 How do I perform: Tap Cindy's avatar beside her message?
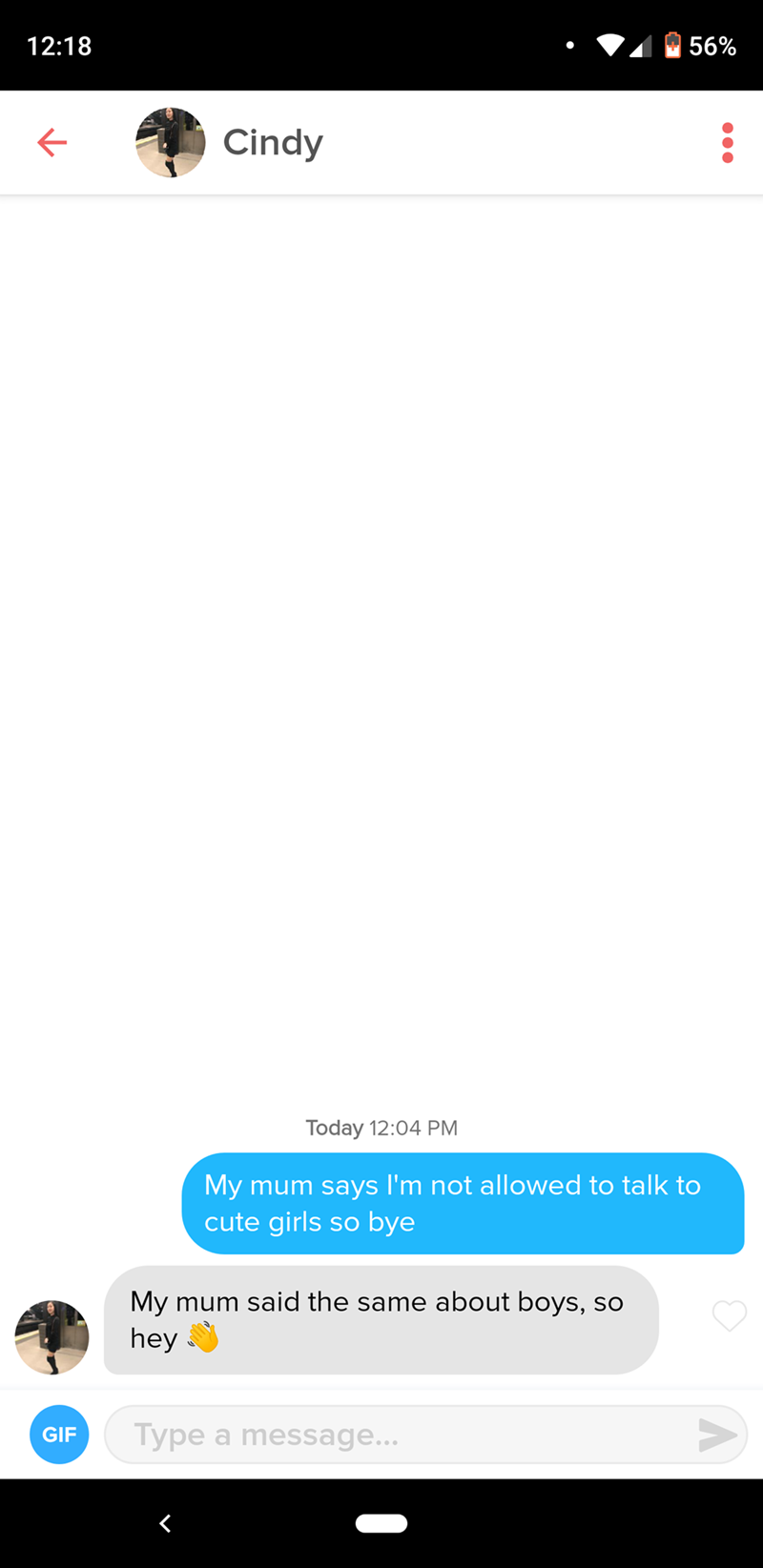pos(52,1336)
